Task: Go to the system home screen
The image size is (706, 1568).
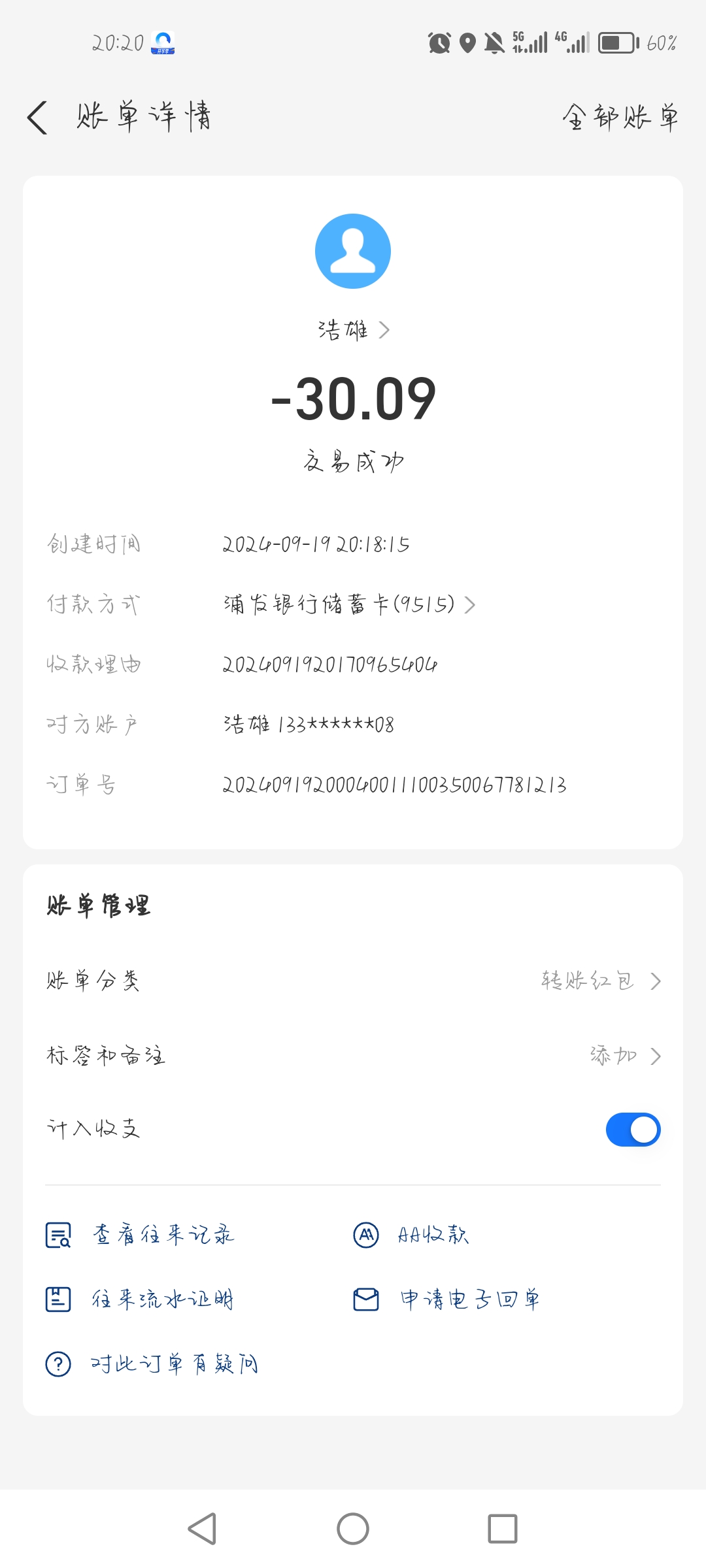Action: point(353,1529)
